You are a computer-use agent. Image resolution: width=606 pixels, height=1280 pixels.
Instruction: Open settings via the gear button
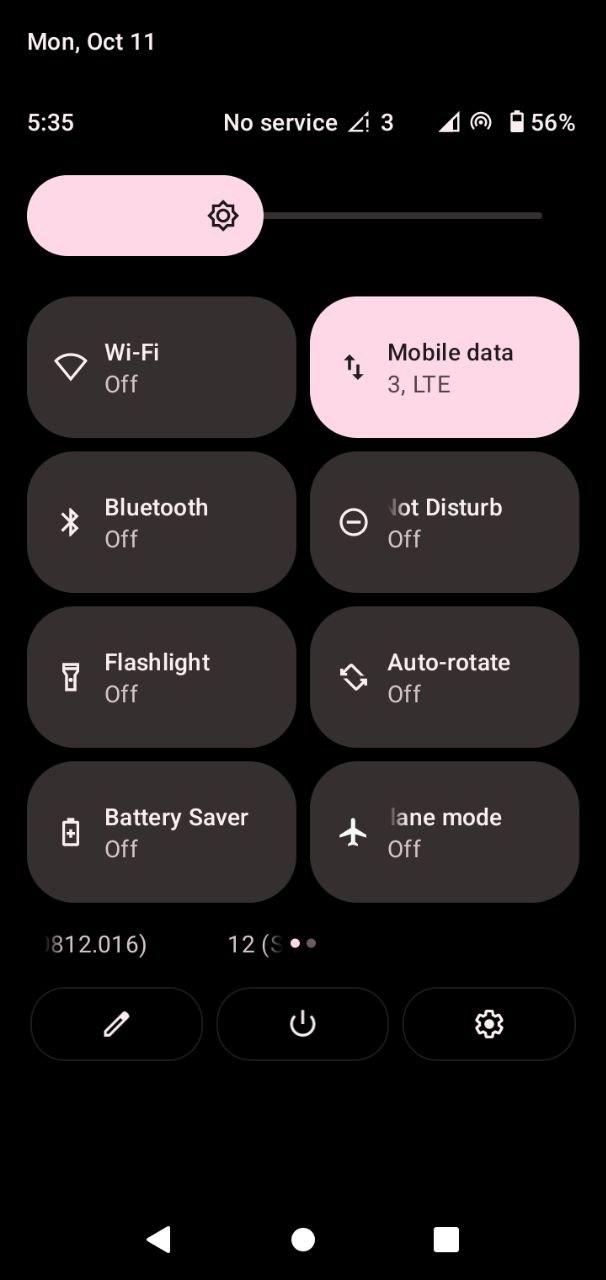pyautogui.click(x=489, y=1024)
